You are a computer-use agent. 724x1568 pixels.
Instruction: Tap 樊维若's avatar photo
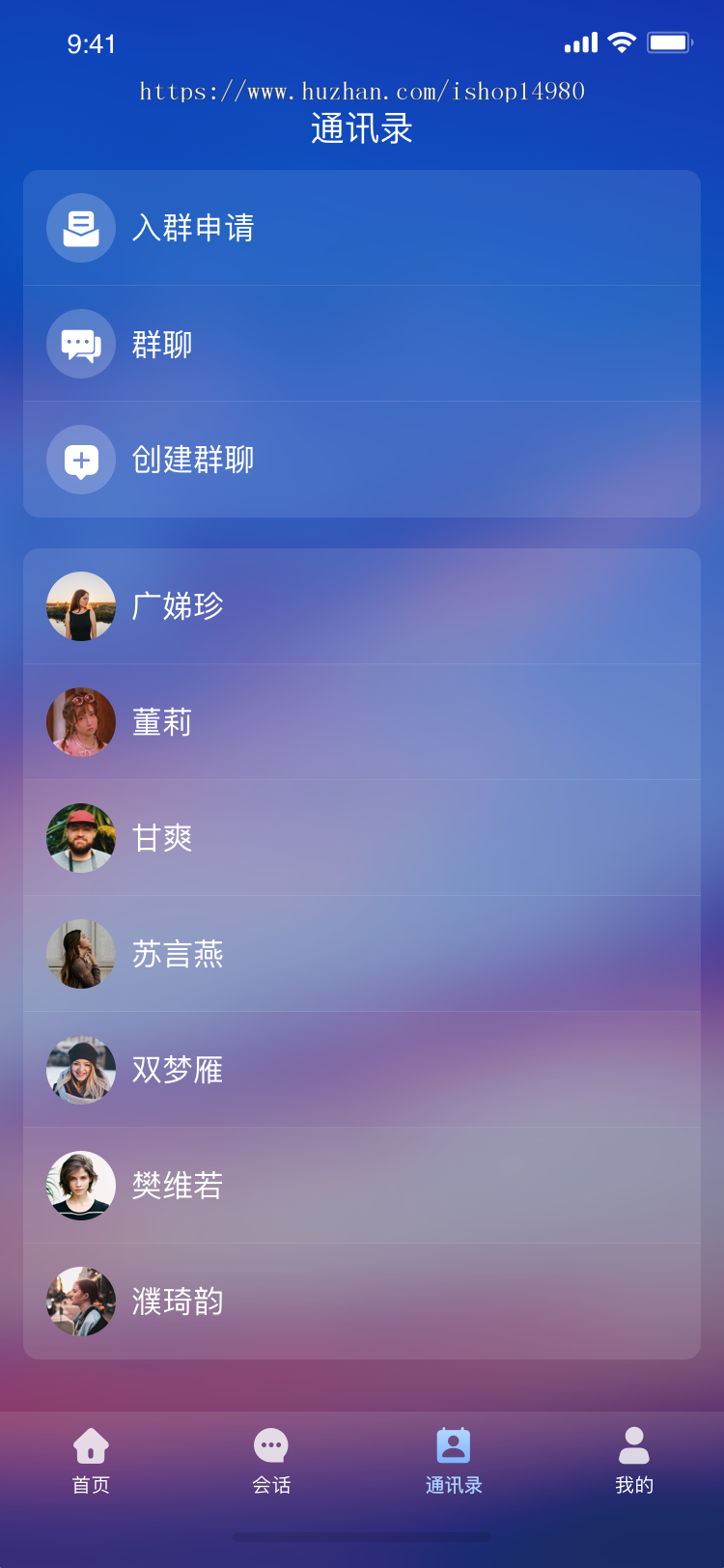click(81, 1186)
